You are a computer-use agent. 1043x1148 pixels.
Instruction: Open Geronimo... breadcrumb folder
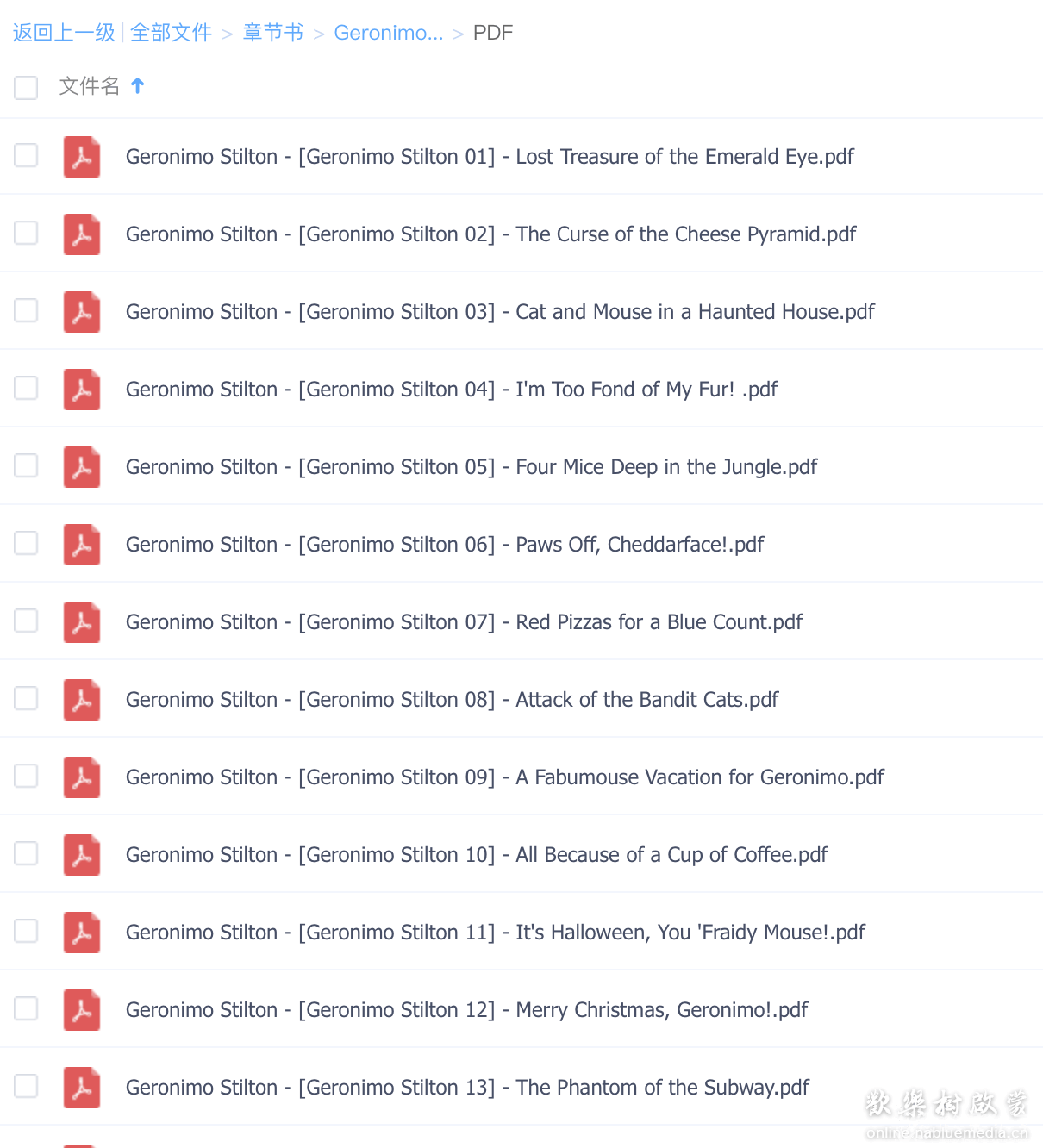coord(388,33)
